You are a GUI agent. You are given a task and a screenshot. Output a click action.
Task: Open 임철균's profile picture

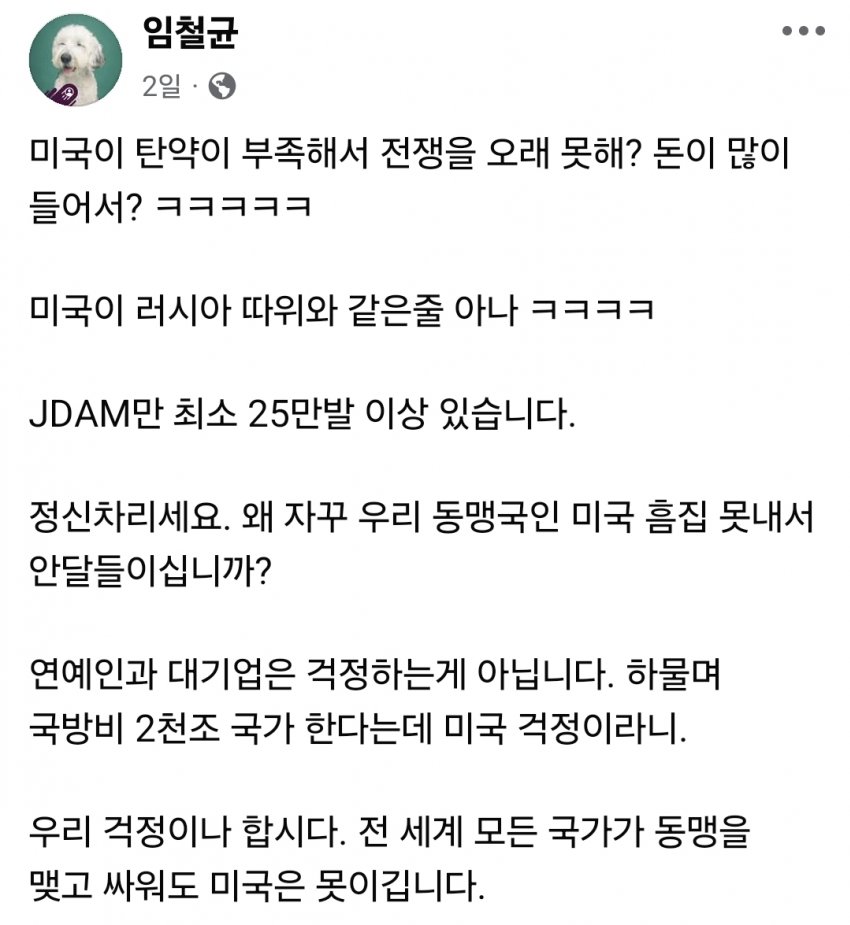75,59
